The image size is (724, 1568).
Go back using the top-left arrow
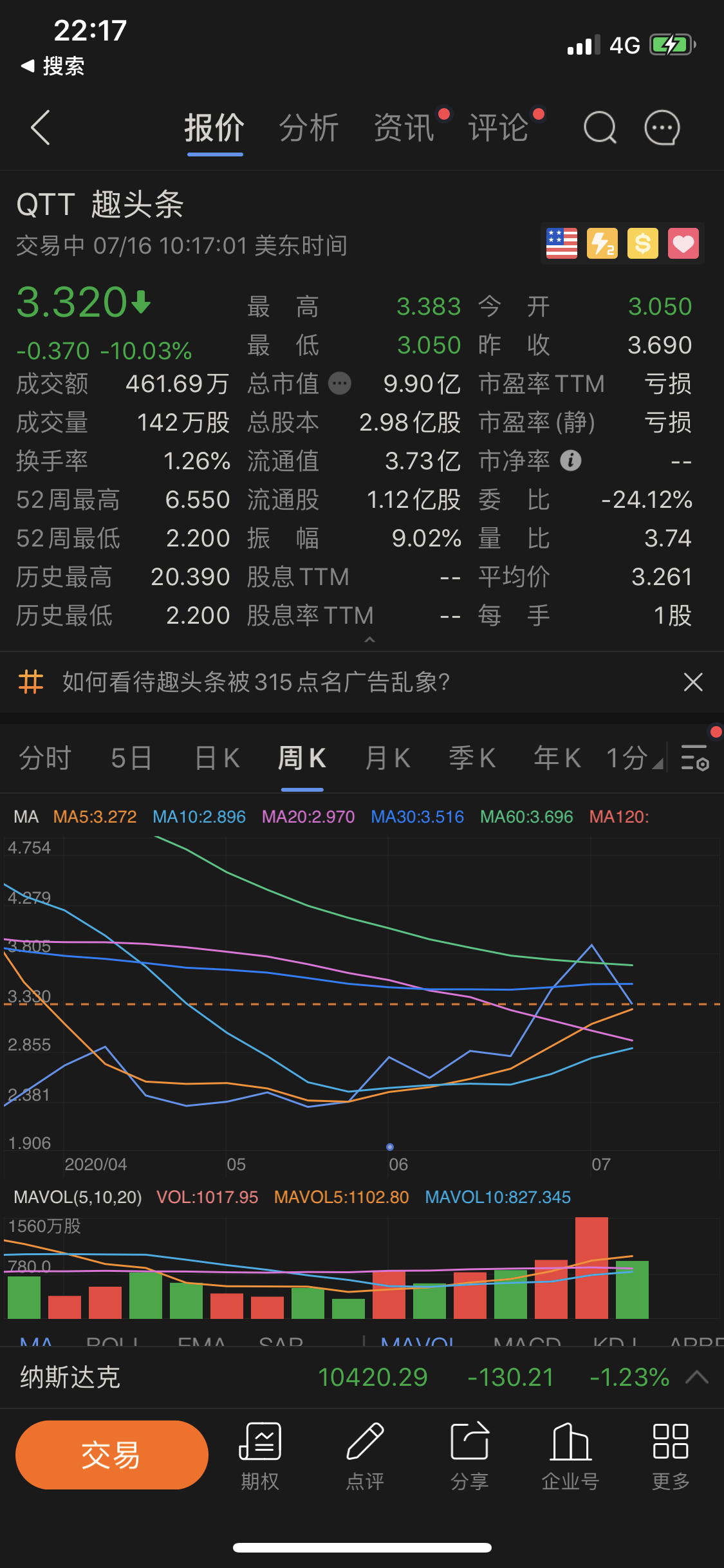41,127
